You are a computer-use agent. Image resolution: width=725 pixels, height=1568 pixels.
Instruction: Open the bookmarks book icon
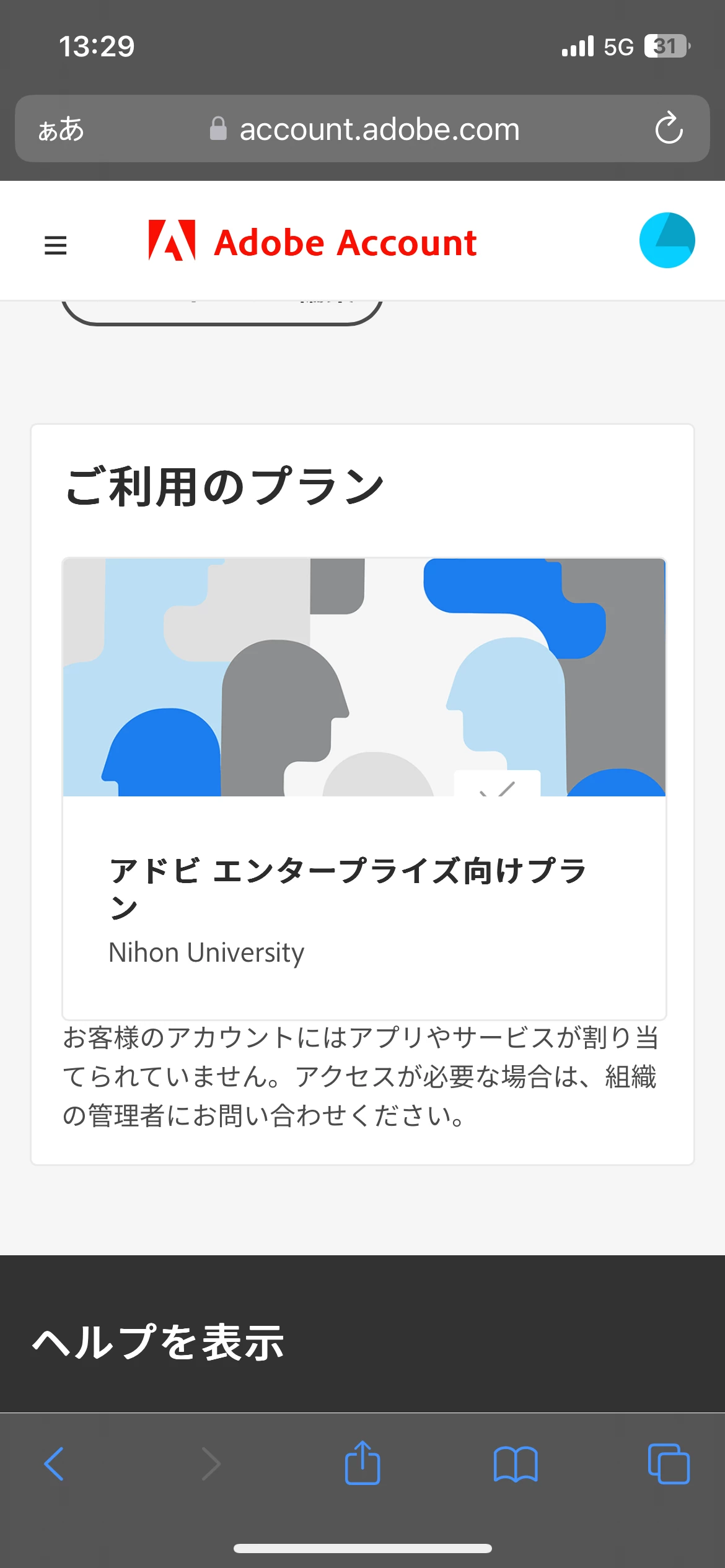click(x=516, y=1464)
